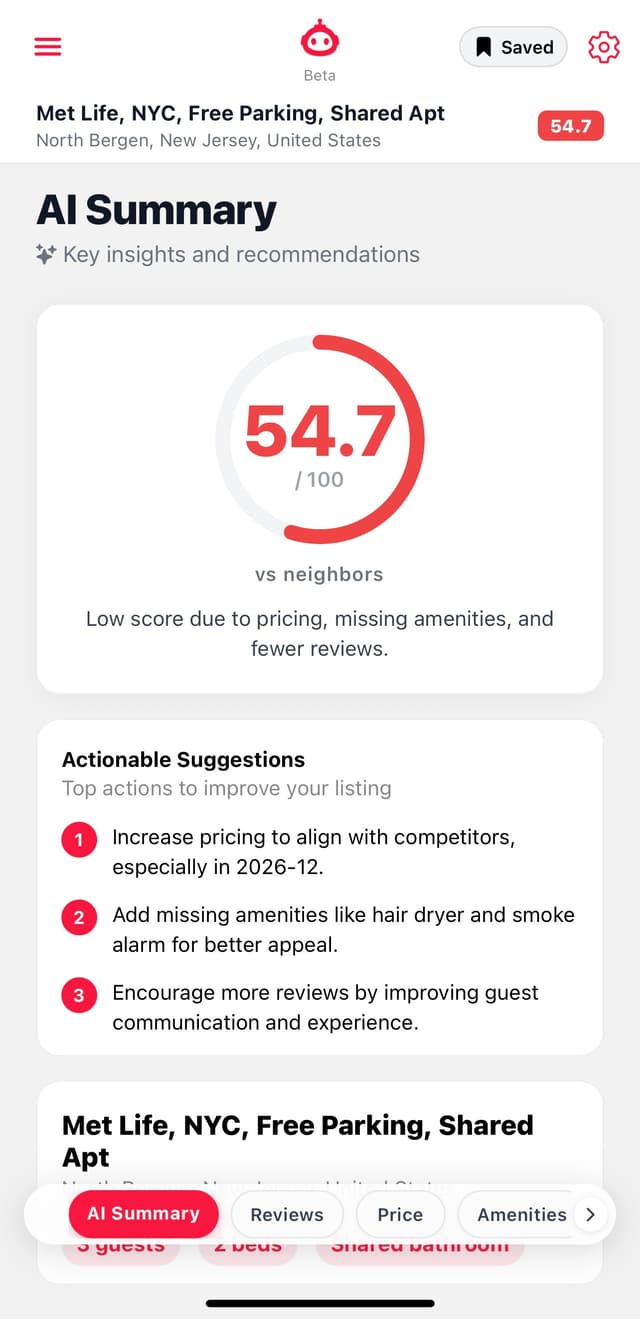Open the hamburger menu
Screen dimensions: 640x1319
click(48, 47)
